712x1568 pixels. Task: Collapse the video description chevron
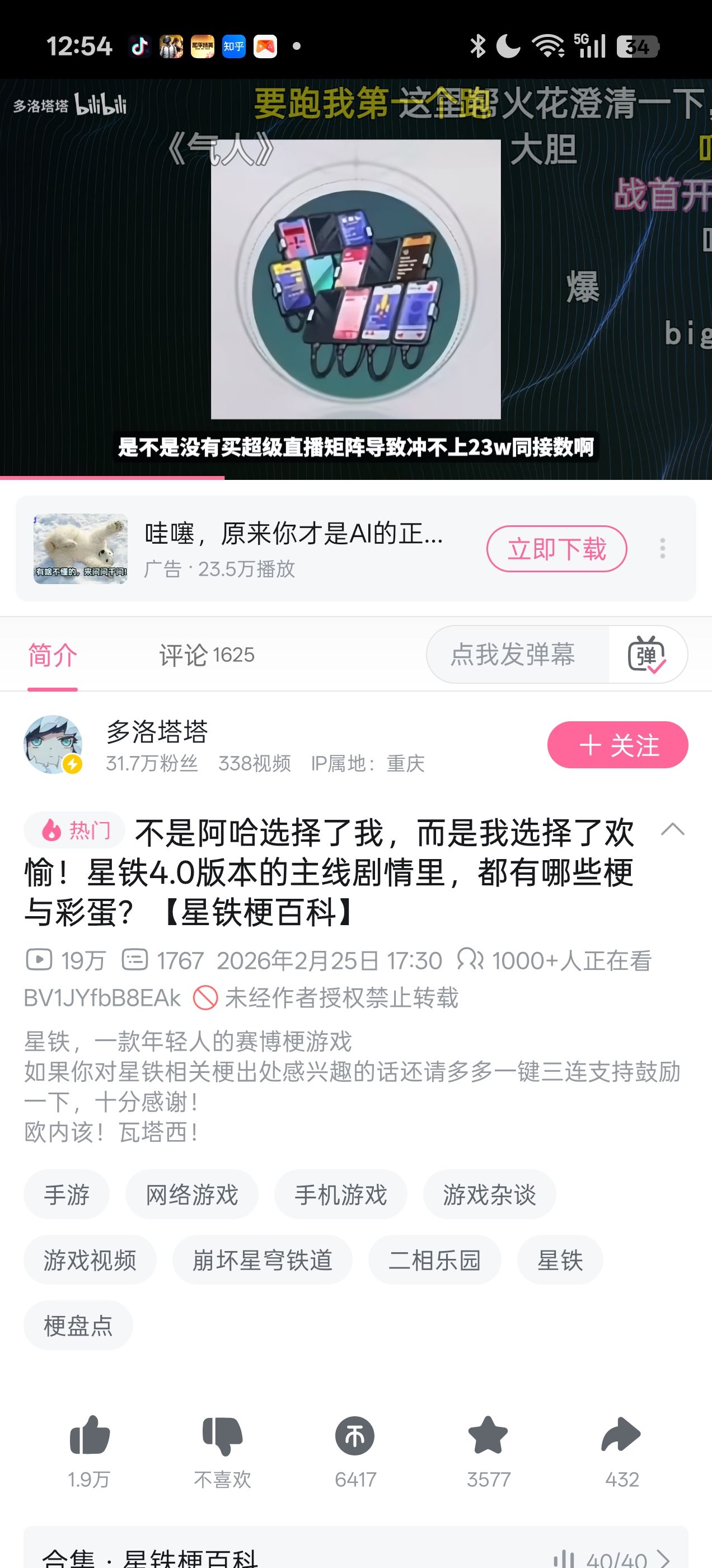672,830
